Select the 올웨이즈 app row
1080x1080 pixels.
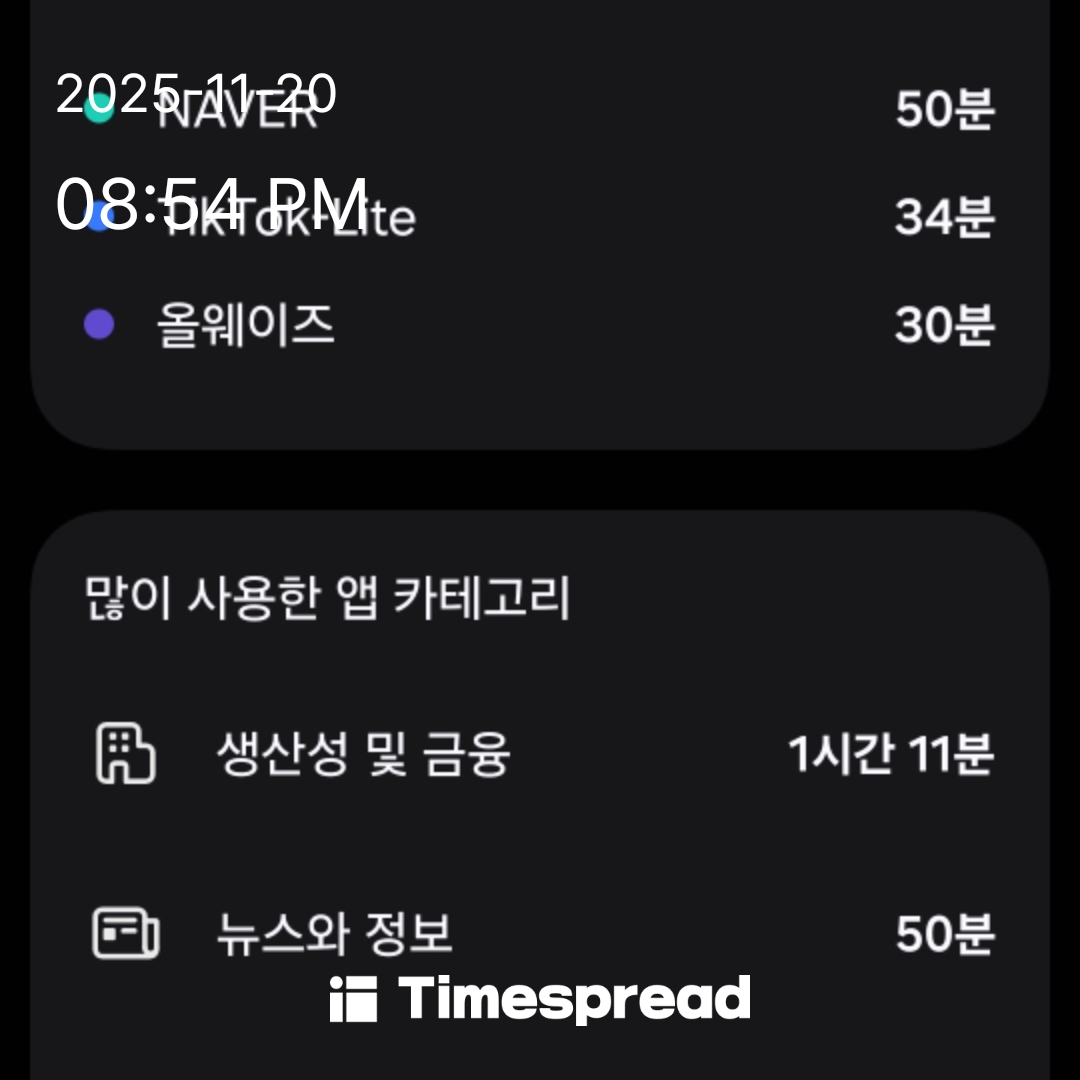pos(540,326)
